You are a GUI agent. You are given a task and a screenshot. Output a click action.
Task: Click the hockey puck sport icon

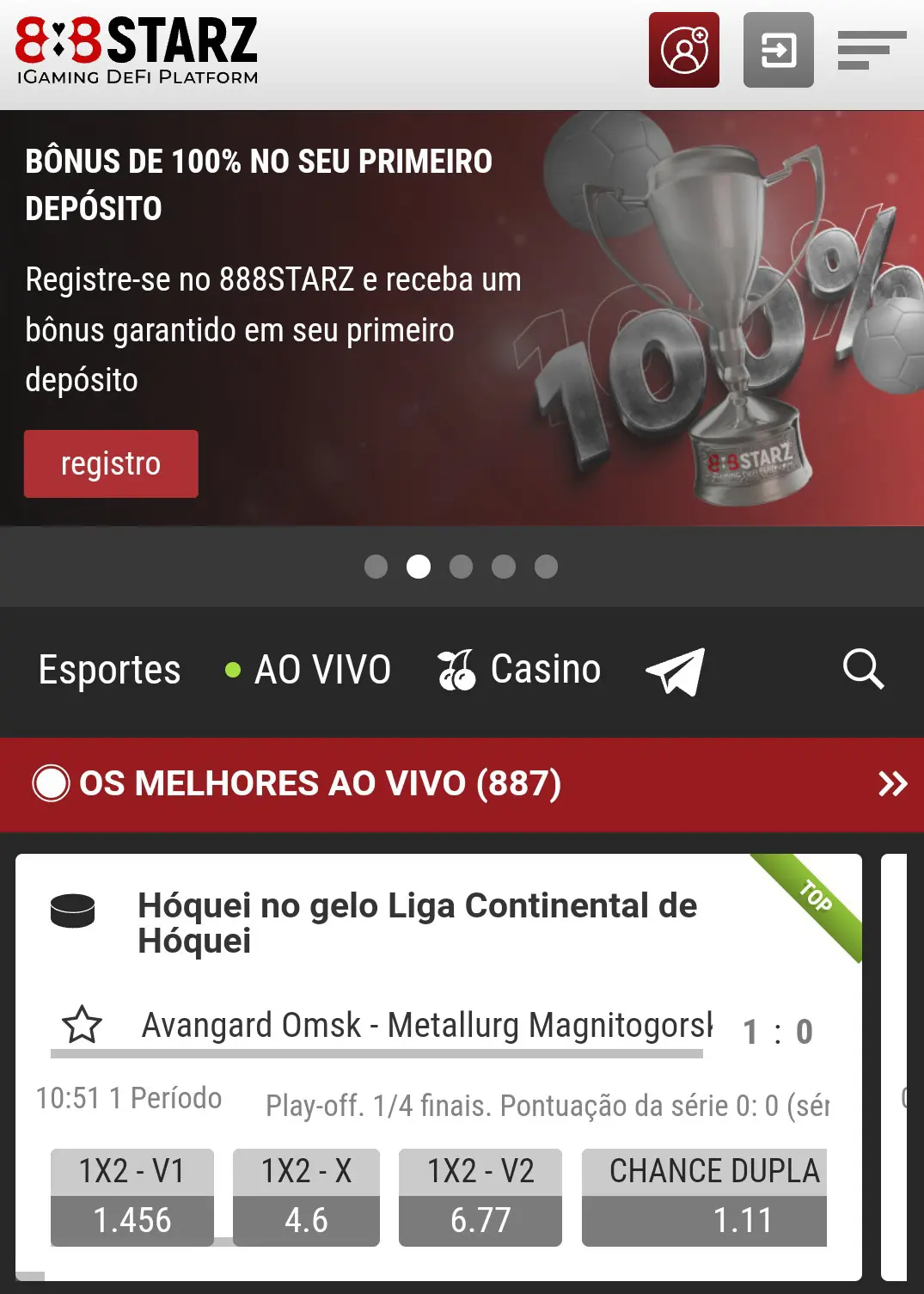pos(74,910)
